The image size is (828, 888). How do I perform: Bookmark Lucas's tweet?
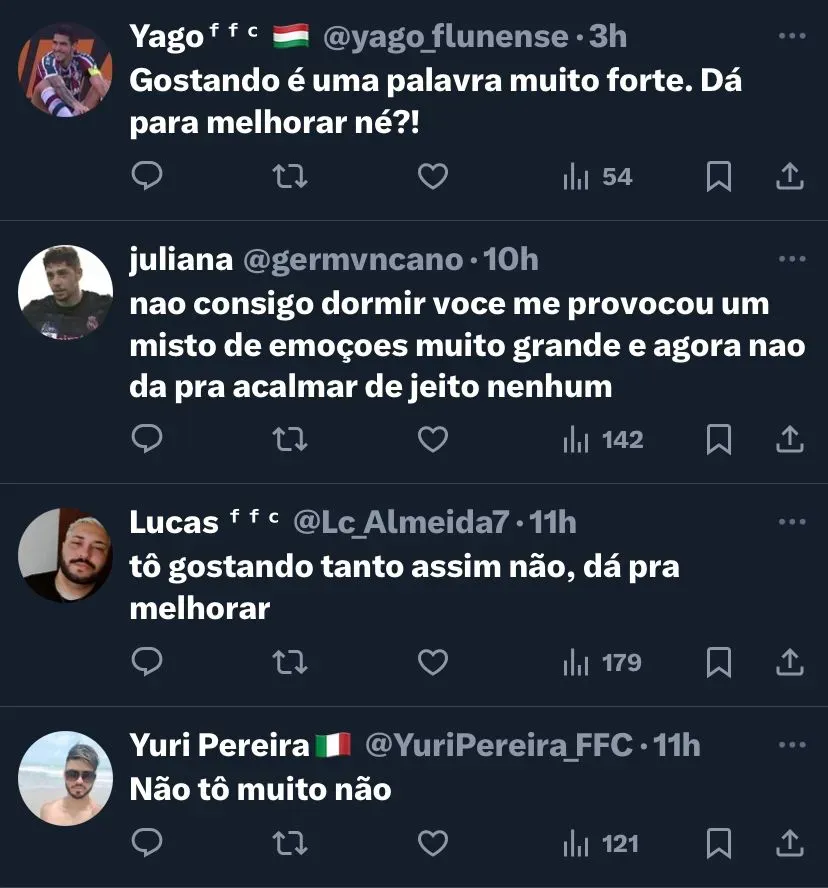coord(719,662)
